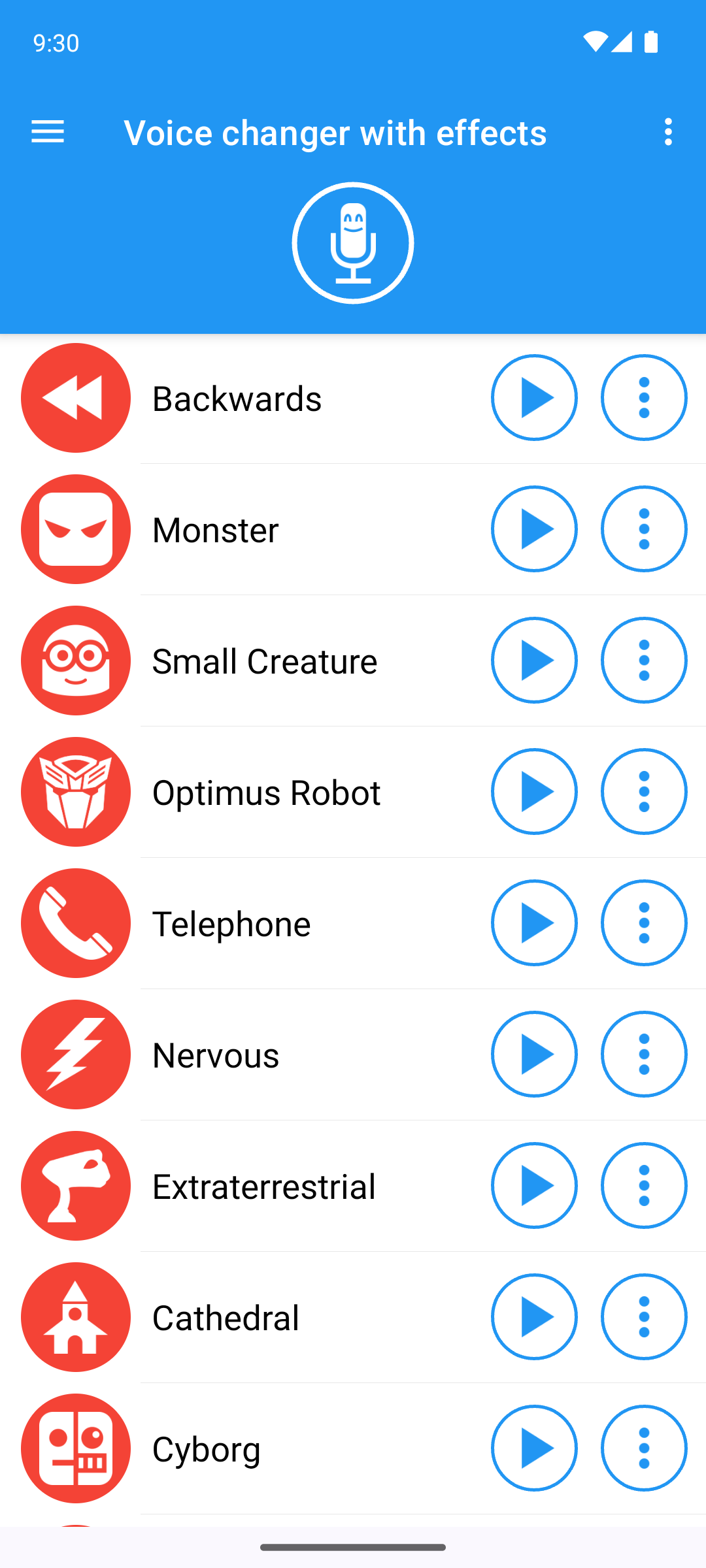Open the navigation drawer menu
The height and width of the screenshot is (1568, 706).
(x=47, y=132)
